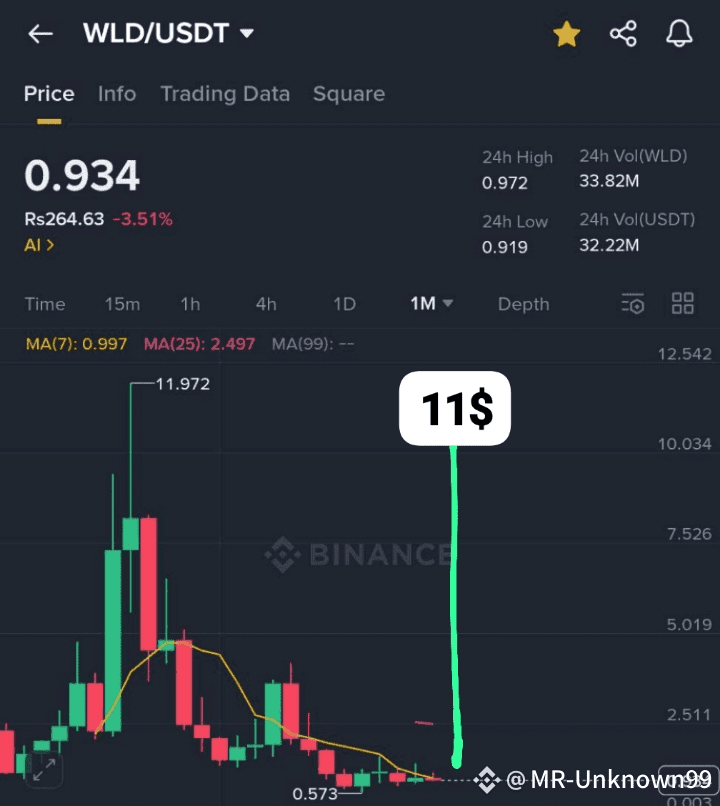This screenshot has height=806, width=720.
Task: Select the Time chart interval
Action: point(45,304)
